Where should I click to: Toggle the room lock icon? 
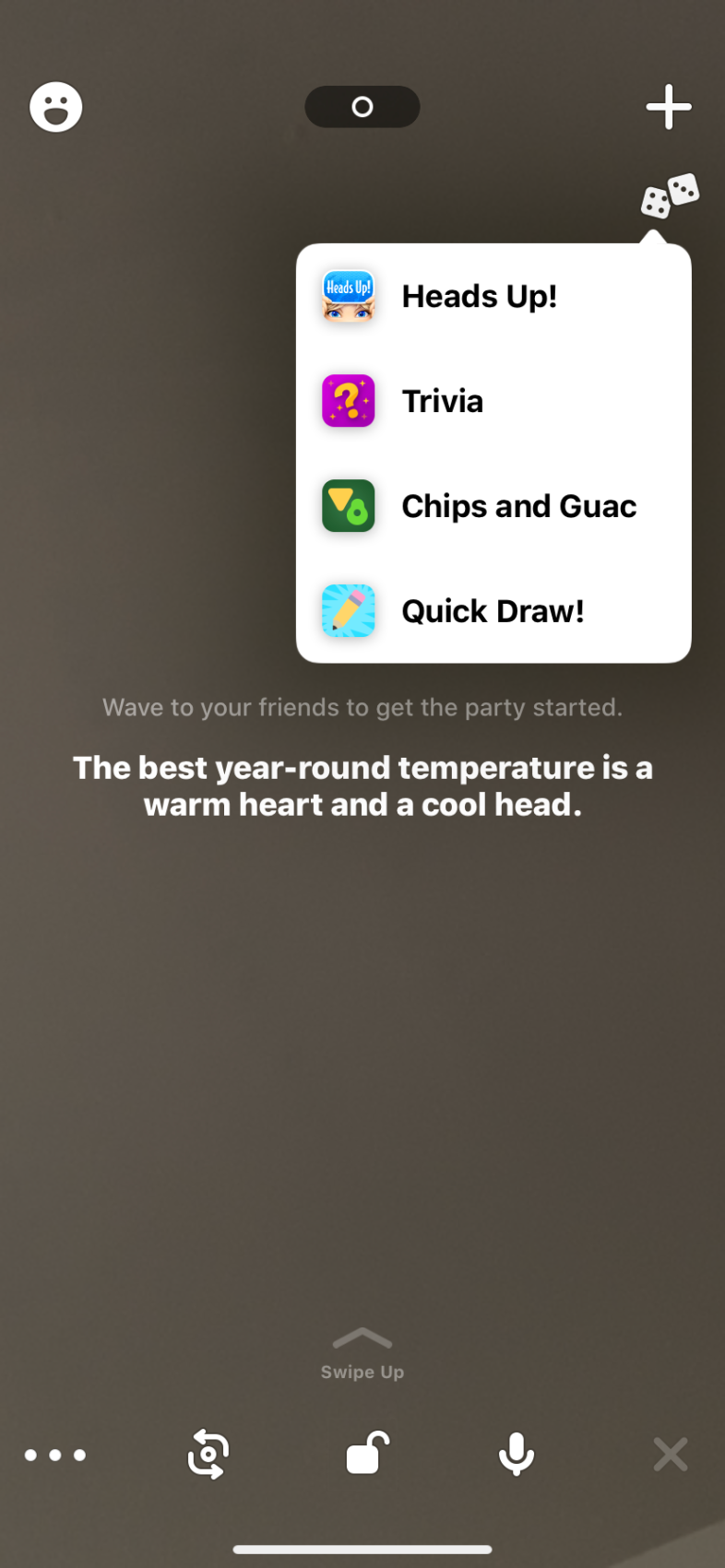[366, 1454]
